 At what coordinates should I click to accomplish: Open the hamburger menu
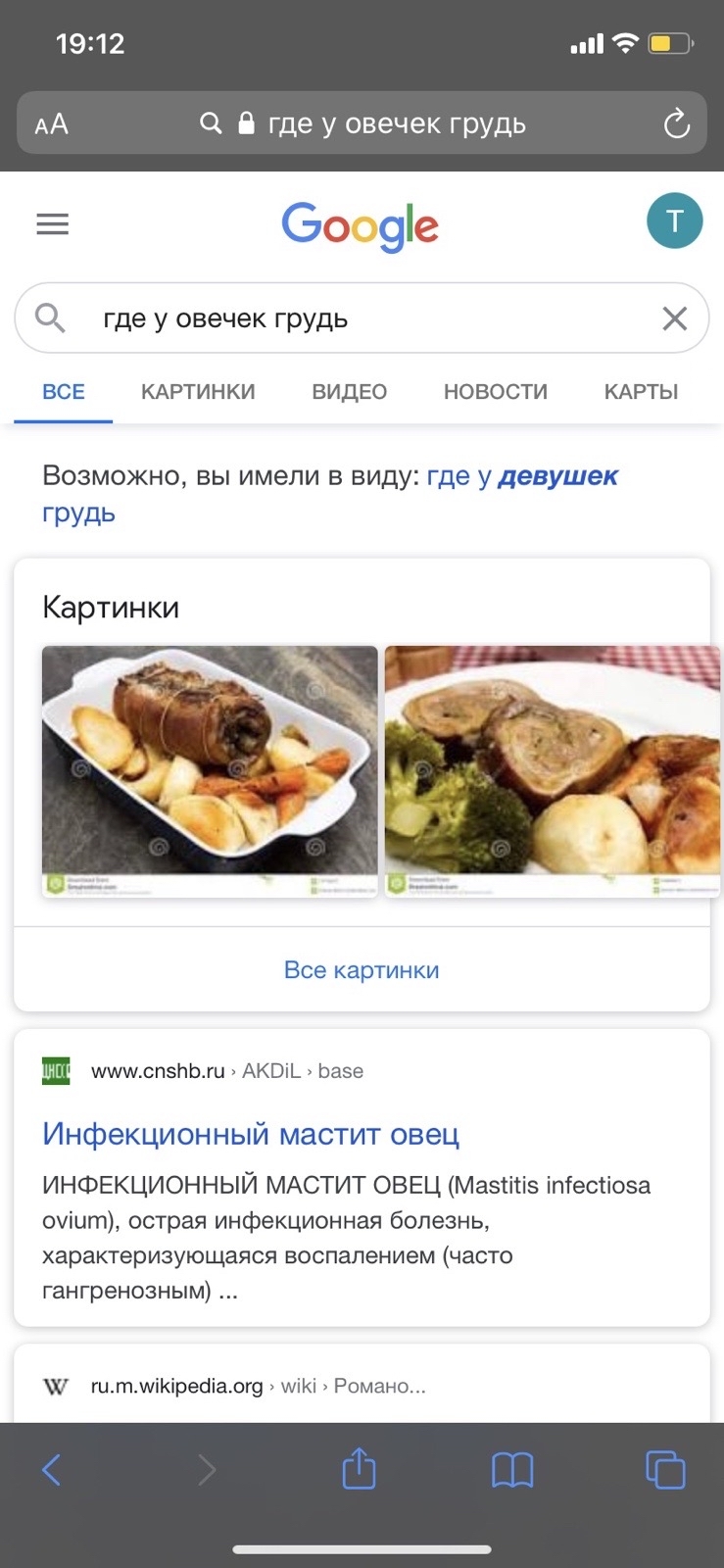point(53,224)
